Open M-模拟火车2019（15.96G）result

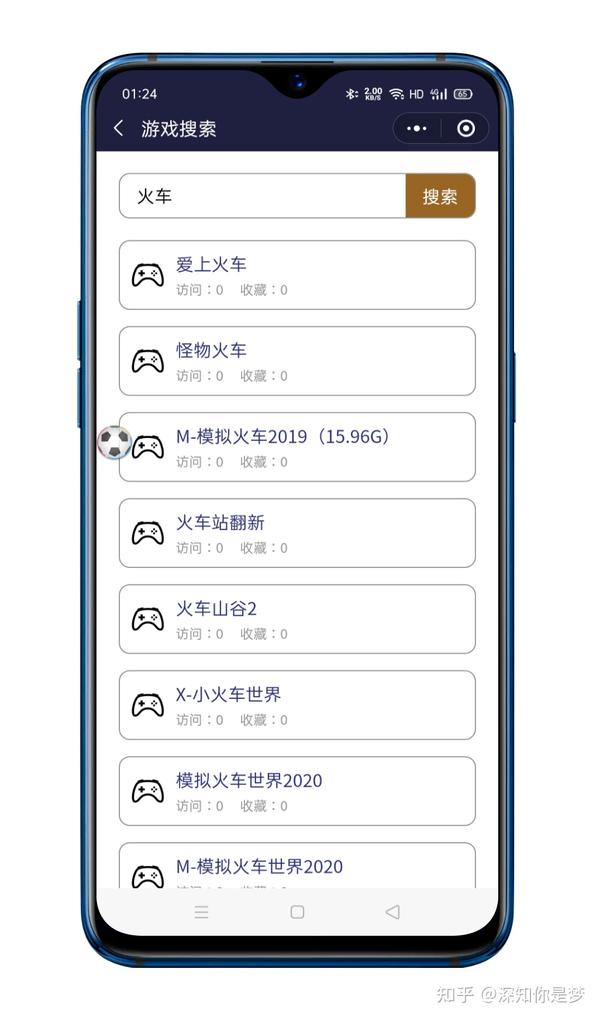coord(297,447)
